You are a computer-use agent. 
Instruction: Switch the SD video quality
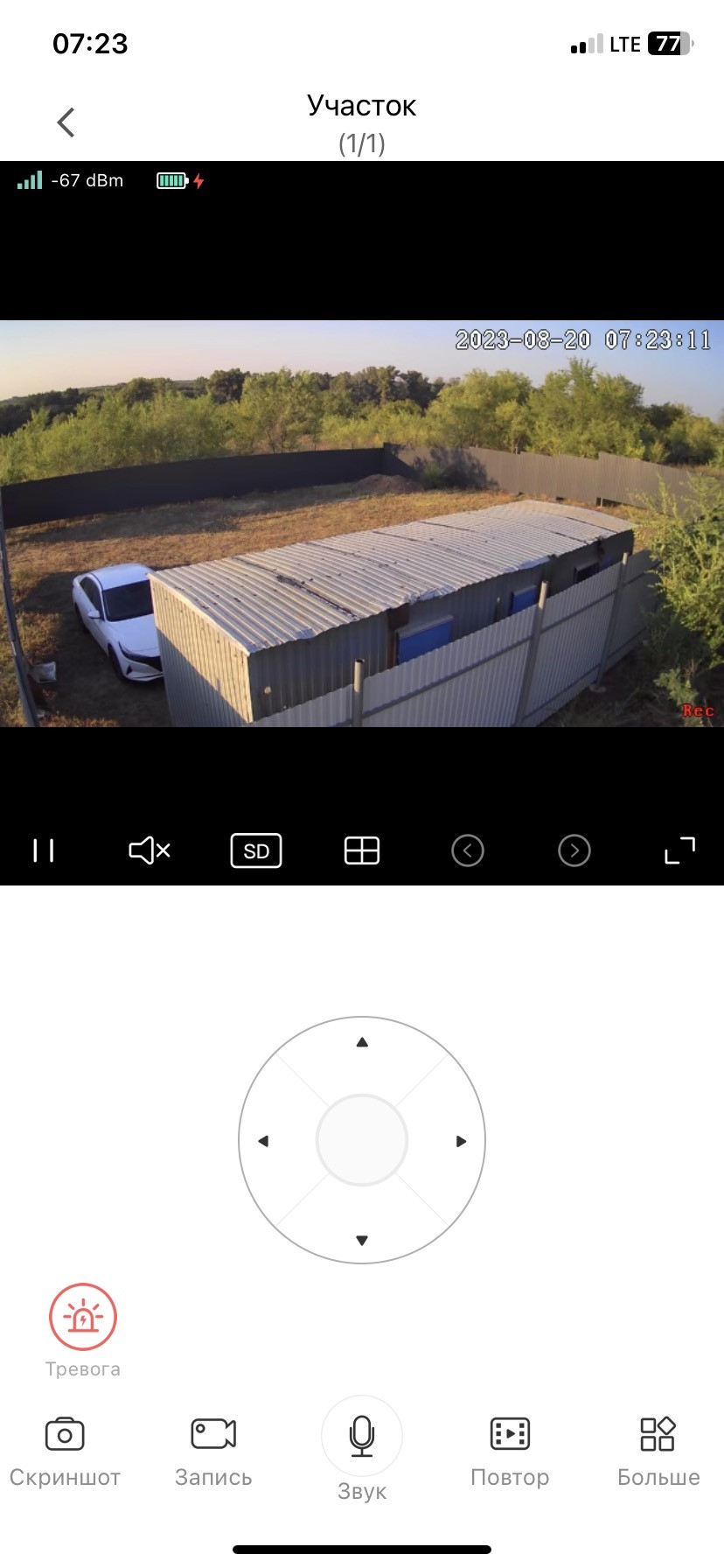pos(256,850)
